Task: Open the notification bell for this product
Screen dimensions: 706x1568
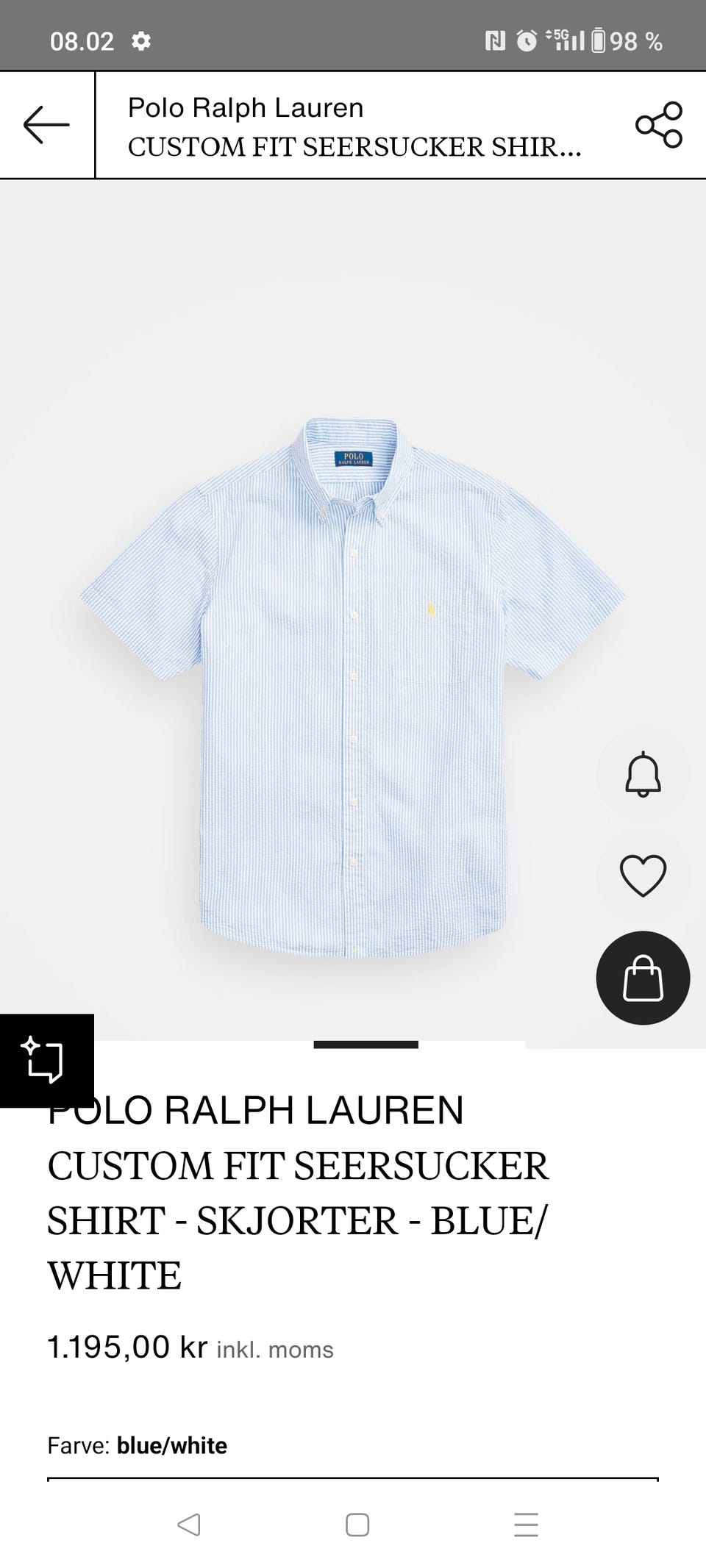Action: [x=643, y=775]
